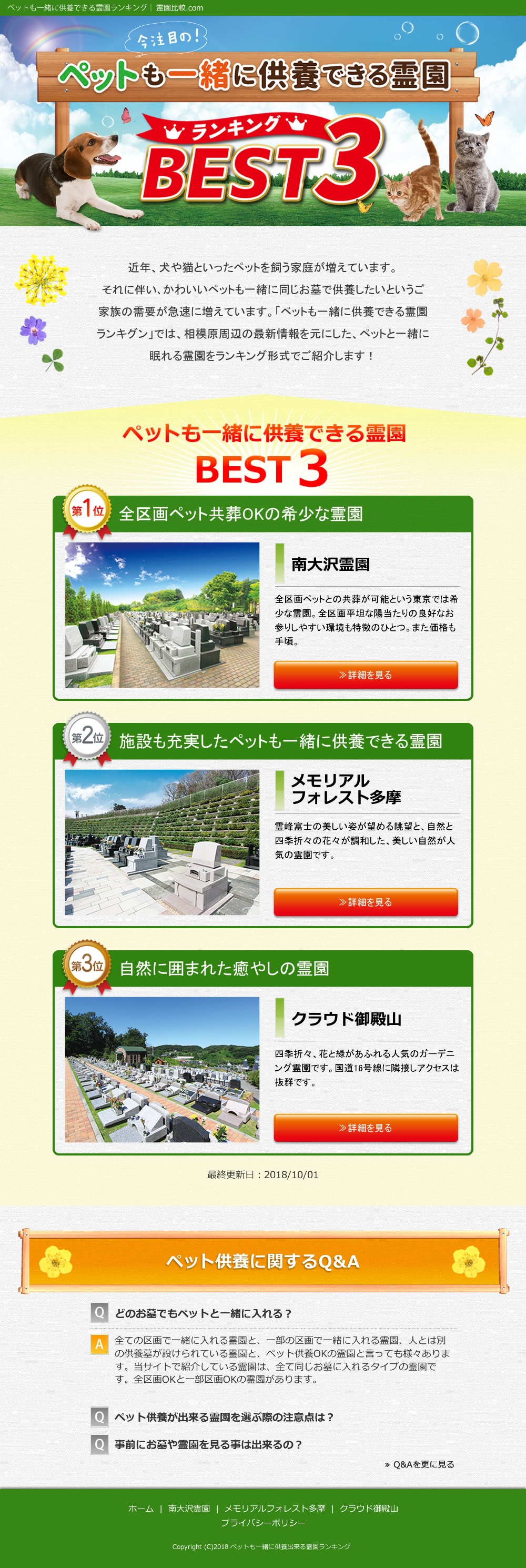
Task: Open the メモリアルフォレスト多摩 cemetery photo
Action: pyautogui.click(x=162, y=842)
